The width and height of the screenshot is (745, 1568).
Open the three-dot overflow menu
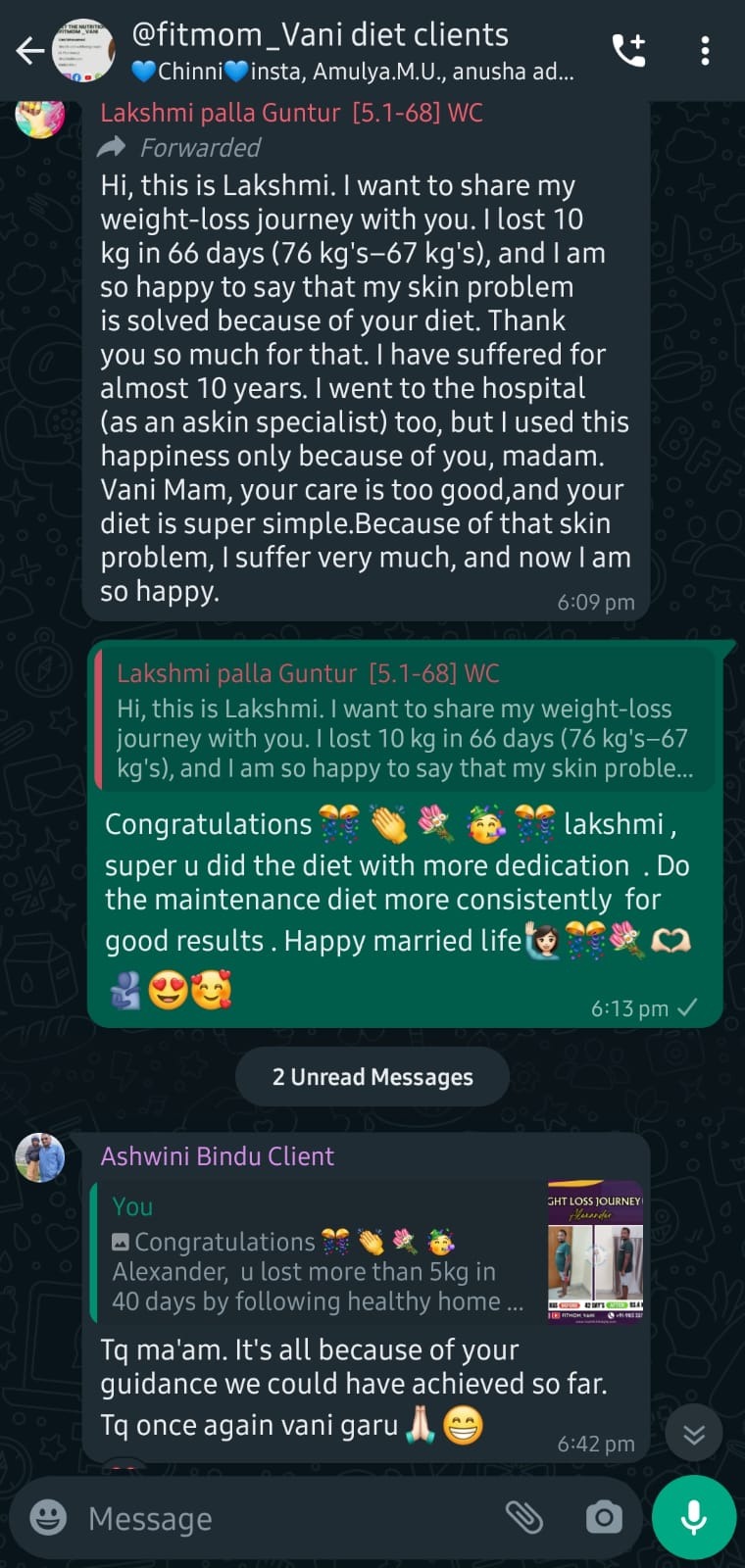[x=705, y=51]
